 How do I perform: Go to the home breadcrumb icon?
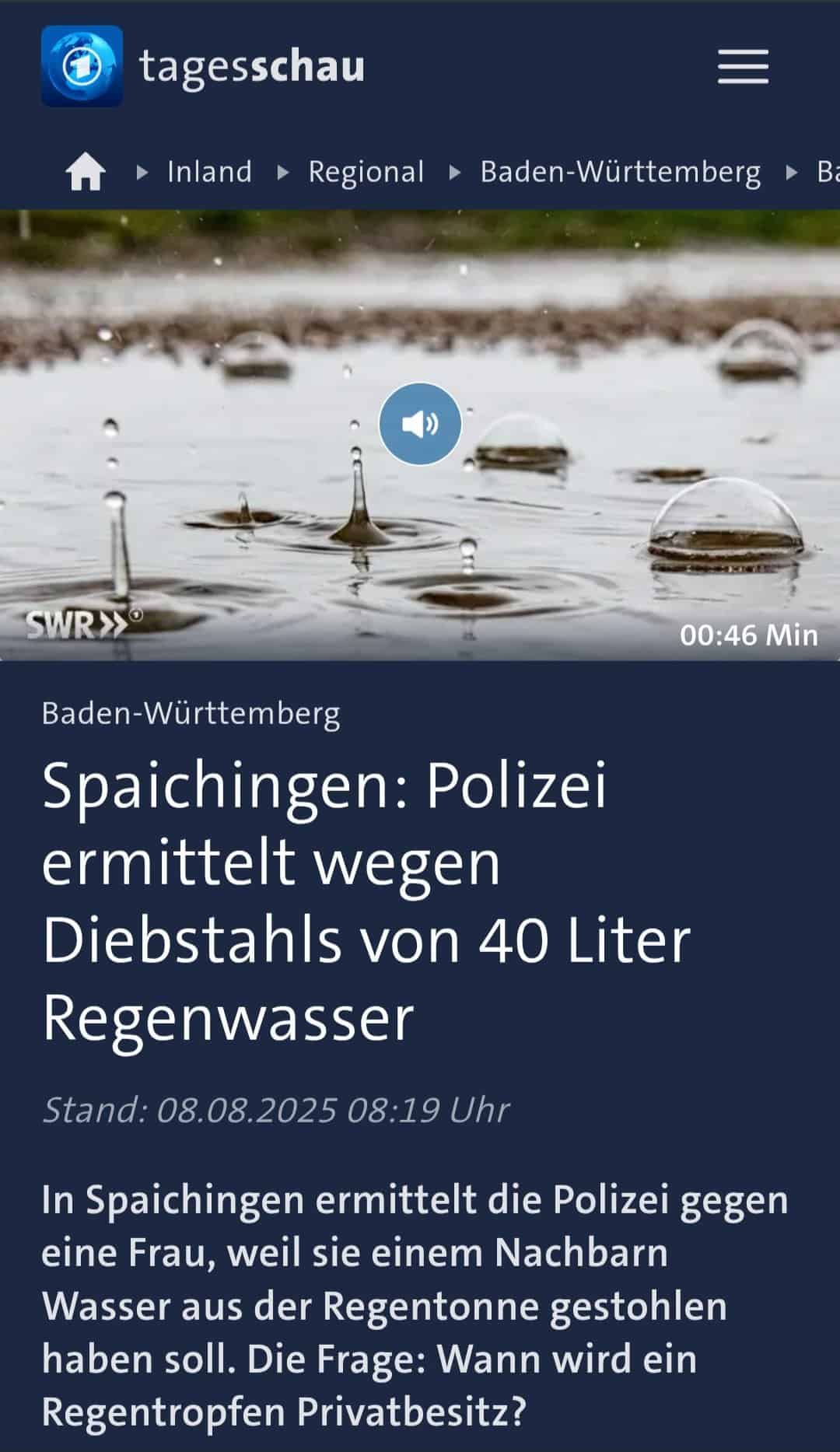86,171
